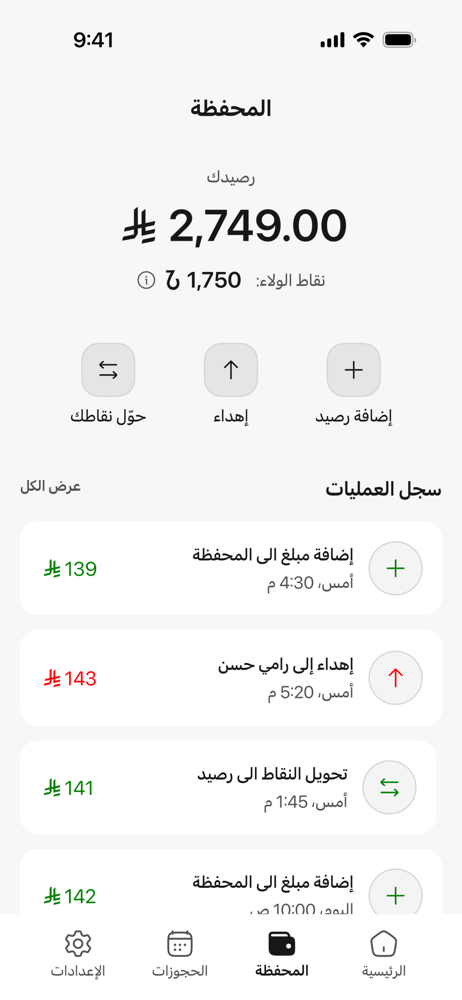462x1000 pixels.
Task: Tap عرض الكل to view all transactions
Action: pyautogui.click(x=50, y=487)
